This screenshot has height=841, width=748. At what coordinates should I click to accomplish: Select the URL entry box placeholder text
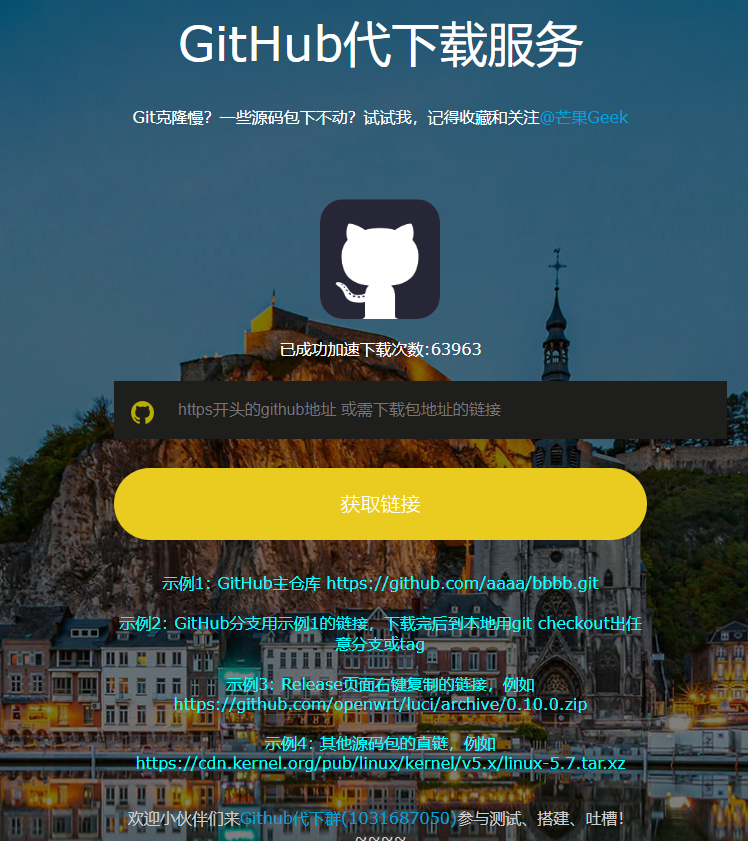point(340,409)
